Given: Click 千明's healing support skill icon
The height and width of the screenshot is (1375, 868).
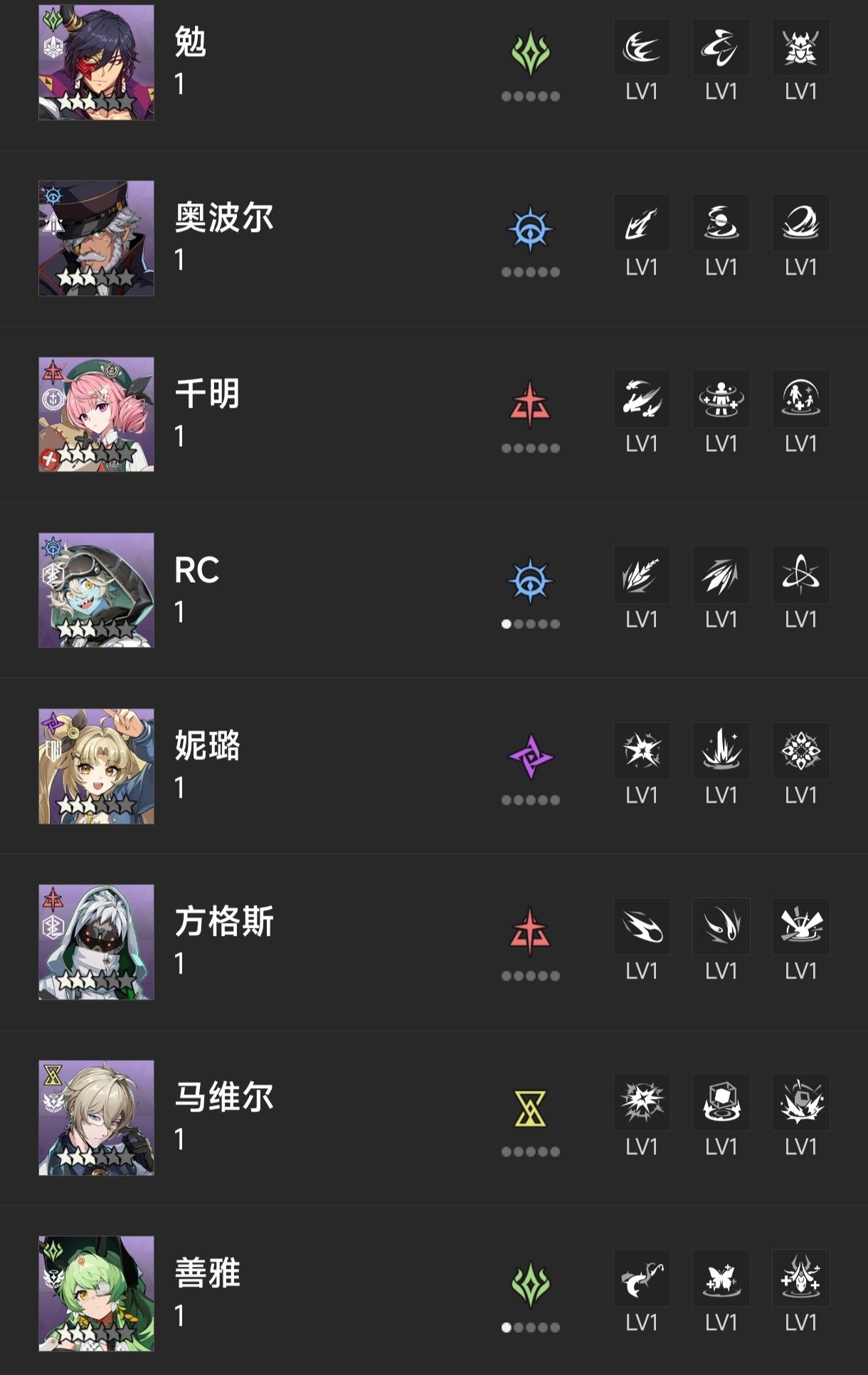Looking at the screenshot, I should [x=721, y=399].
